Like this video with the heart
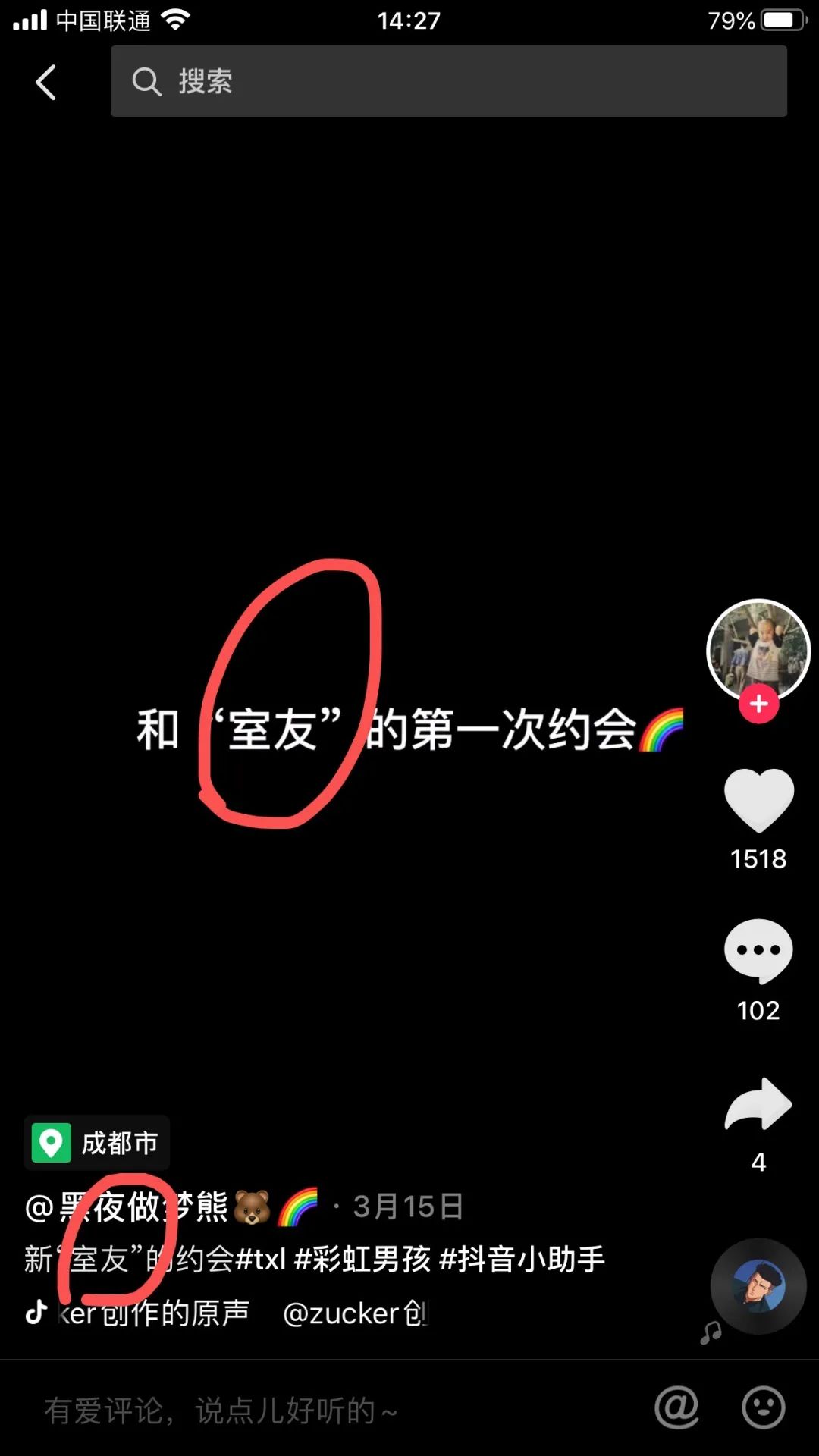 click(x=758, y=799)
